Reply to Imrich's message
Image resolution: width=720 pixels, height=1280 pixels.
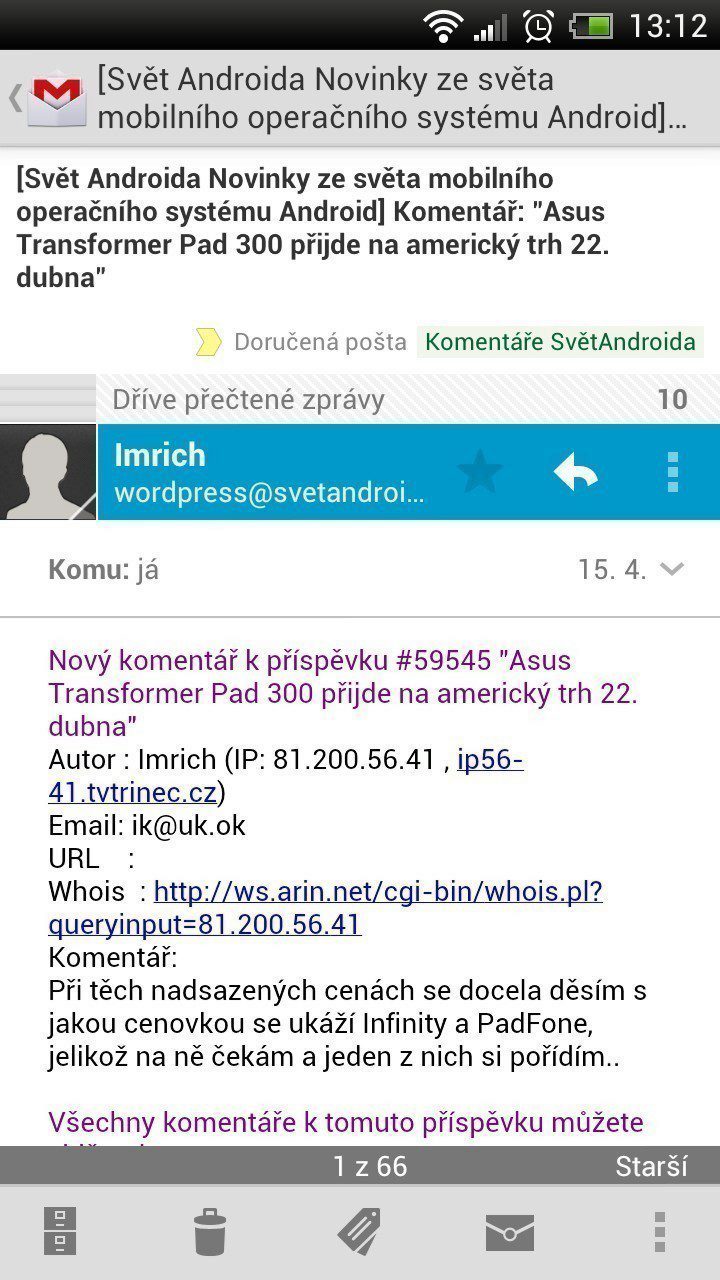[576, 472]
